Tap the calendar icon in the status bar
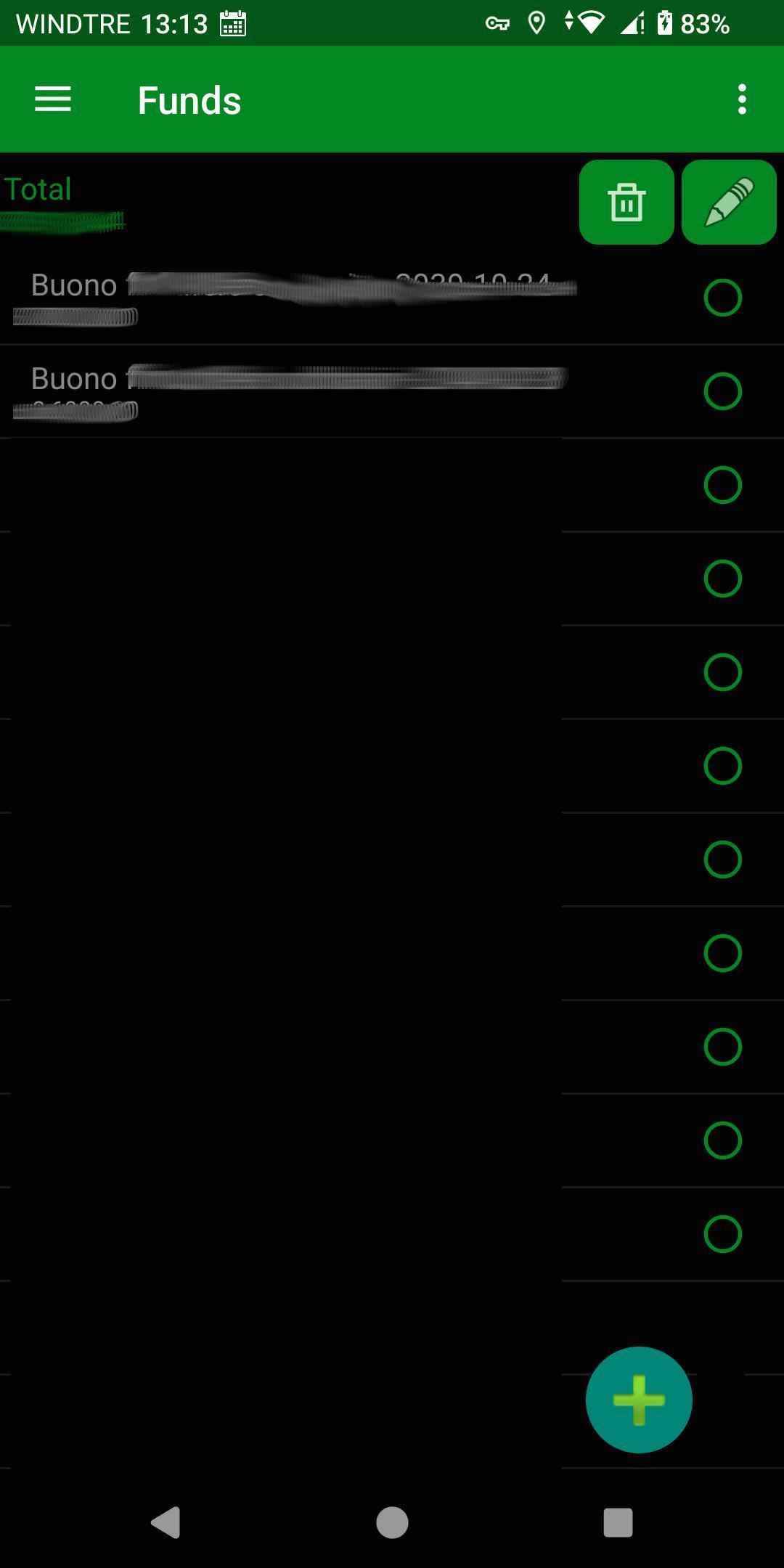Screen dimensions: 784x1568 234,23
